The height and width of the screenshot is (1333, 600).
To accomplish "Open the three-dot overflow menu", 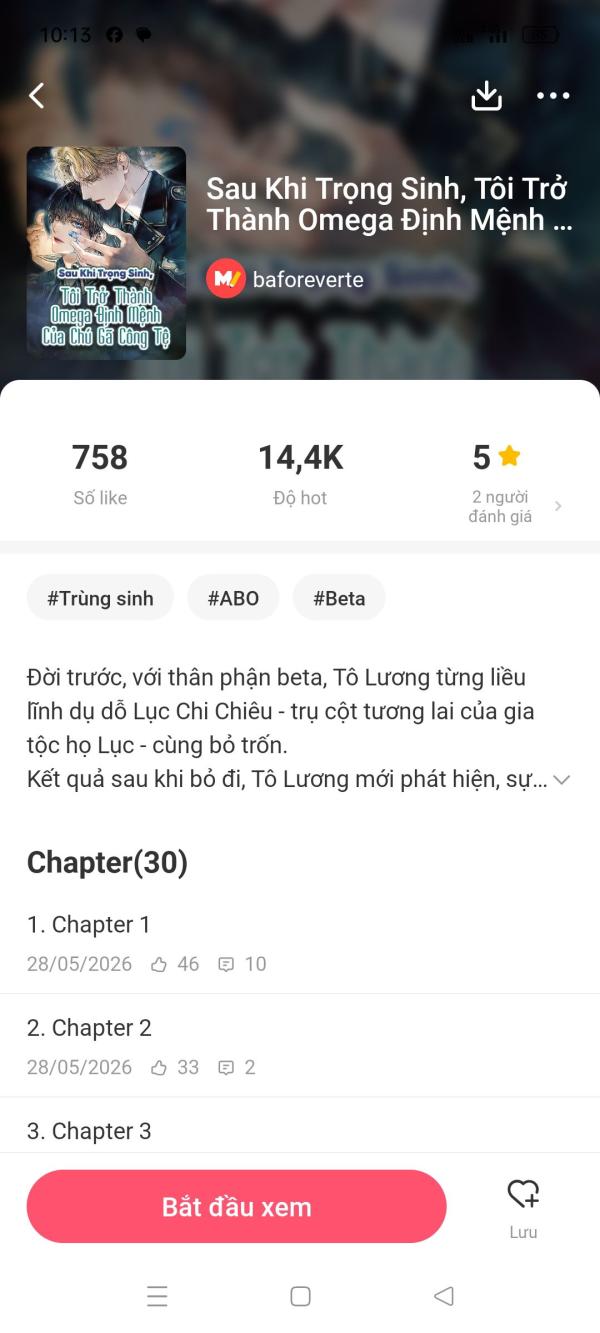I will [x=553, y=96].
